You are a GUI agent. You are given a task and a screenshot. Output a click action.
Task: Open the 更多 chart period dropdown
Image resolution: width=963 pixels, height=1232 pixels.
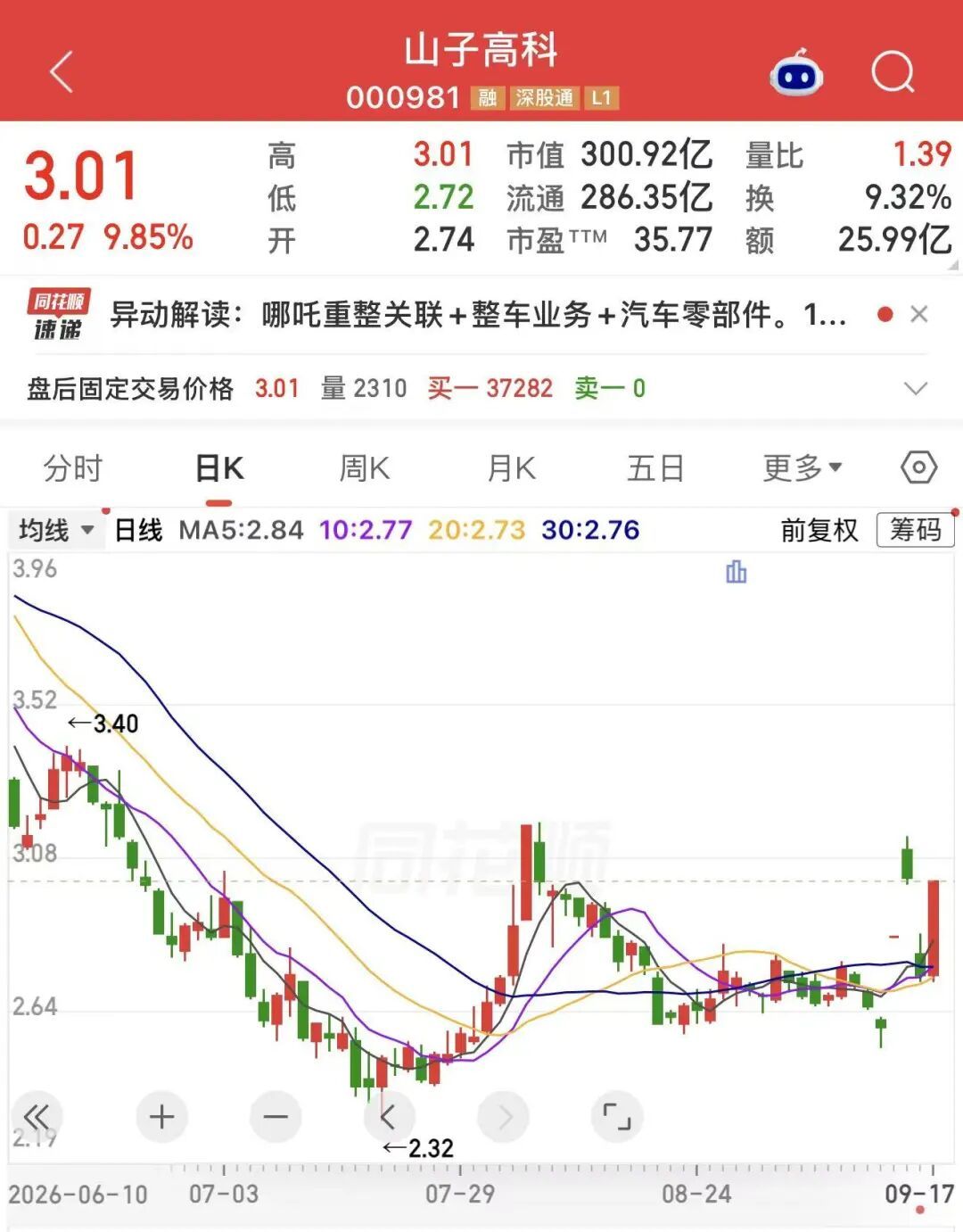pyautogui.click(x=802, y=467)
